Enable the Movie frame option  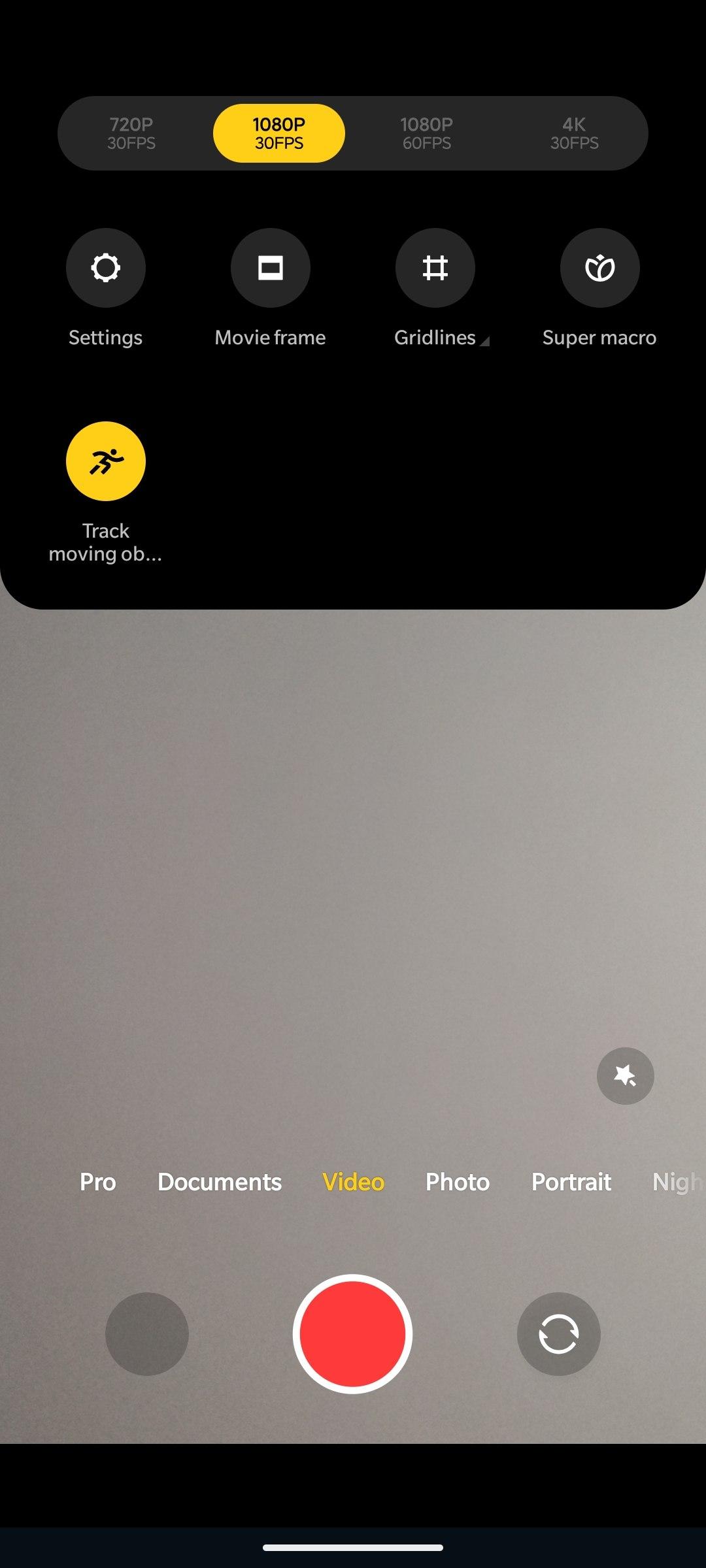[x=270, y=268]
